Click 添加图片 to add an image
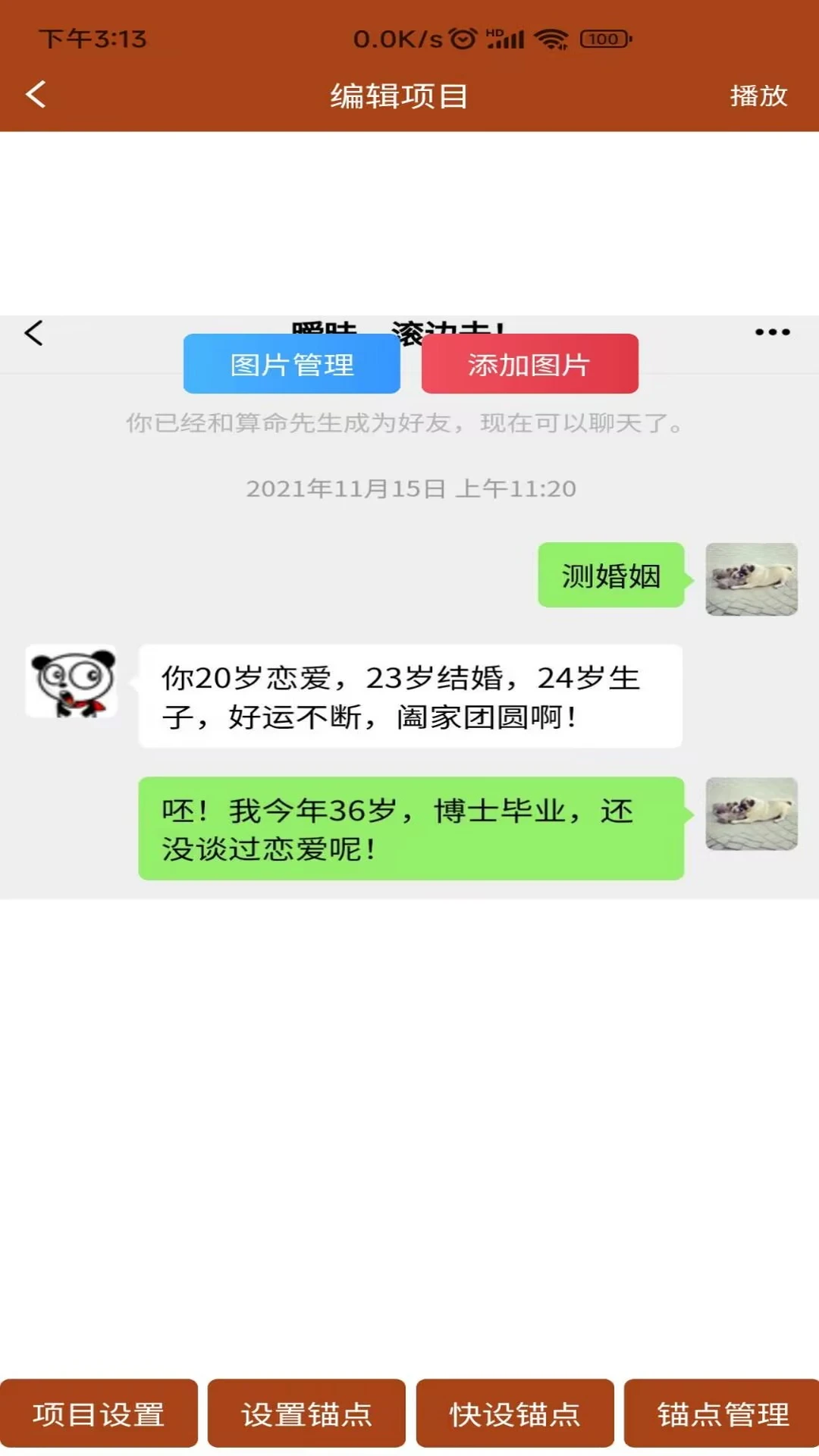The width and height of the screenshot is (819, 1456). (x=529, y=365)
